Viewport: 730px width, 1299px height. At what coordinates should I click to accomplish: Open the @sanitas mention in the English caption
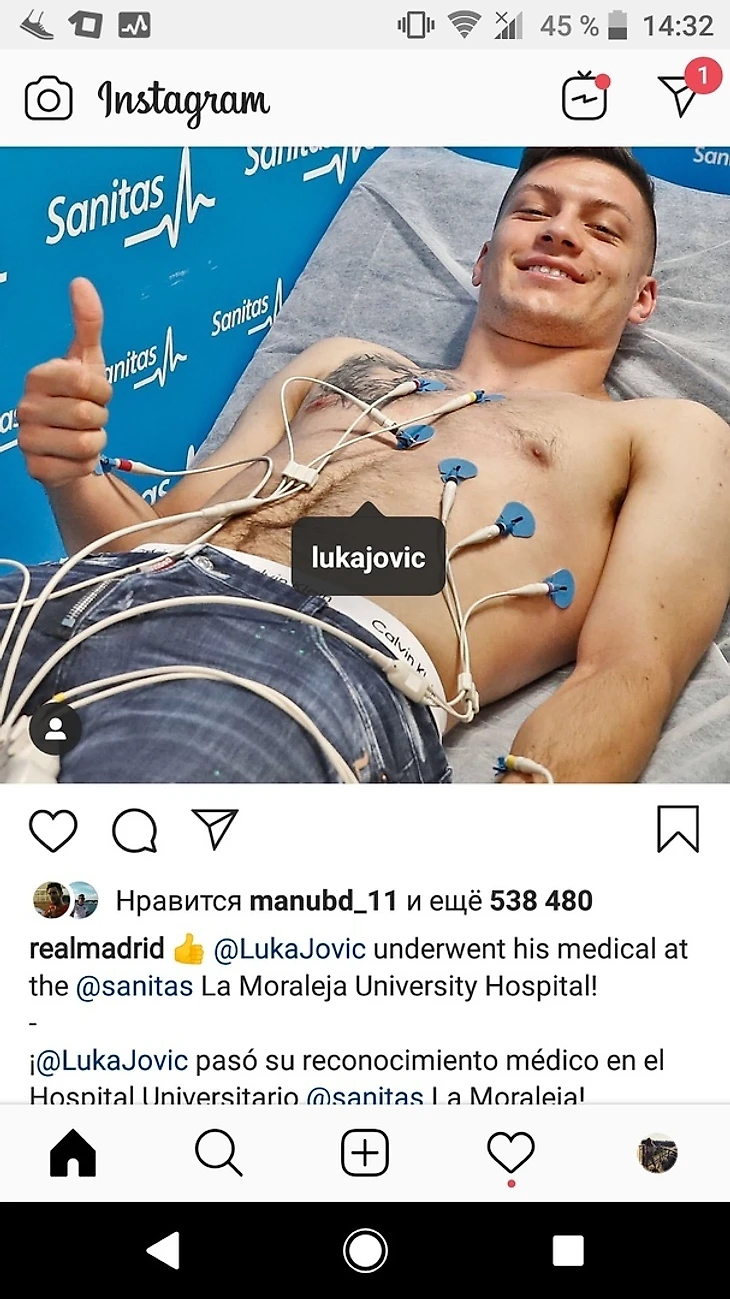click(x=134, y=986)
